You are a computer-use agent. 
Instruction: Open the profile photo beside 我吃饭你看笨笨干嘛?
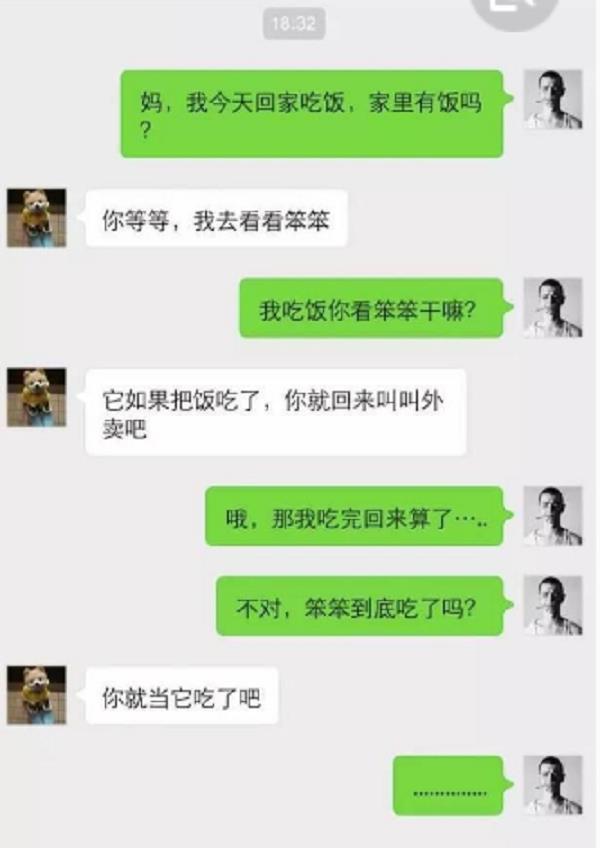(x=553, y=308)
